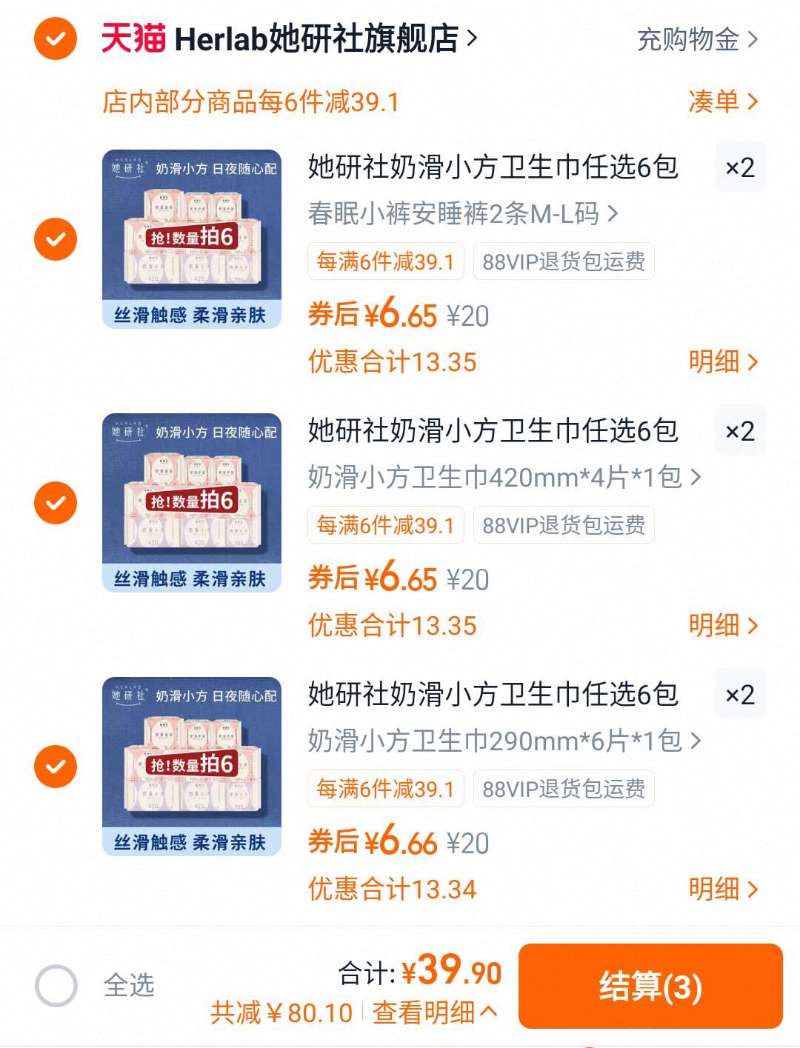This screenshot has width=800, height=1048.
Task: Click the 88VIP tag on the 420mm product
Action: (565, 526)
